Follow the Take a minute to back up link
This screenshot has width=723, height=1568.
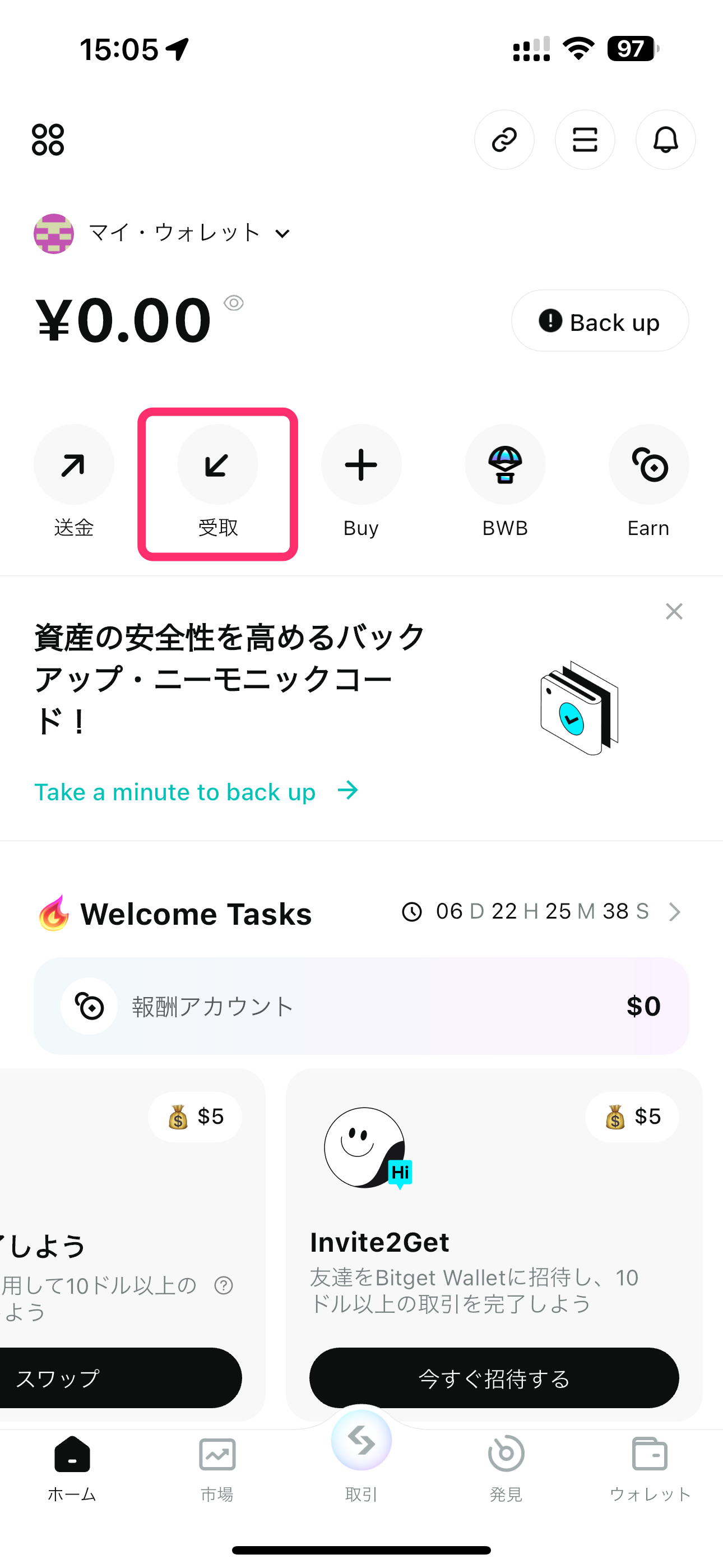(196, 791)
